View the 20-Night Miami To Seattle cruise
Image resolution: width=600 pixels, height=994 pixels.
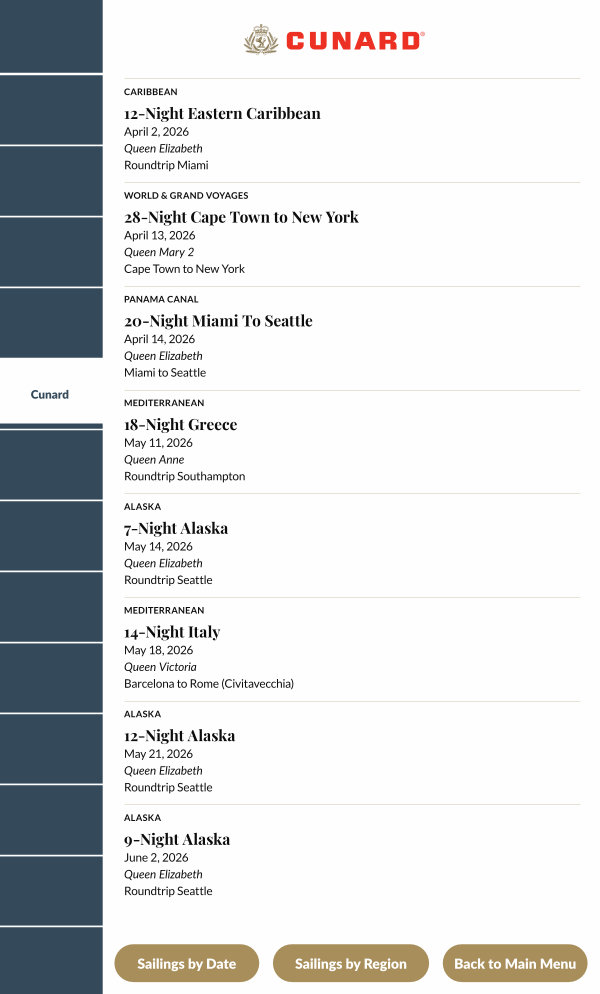[x=218, y=321]
